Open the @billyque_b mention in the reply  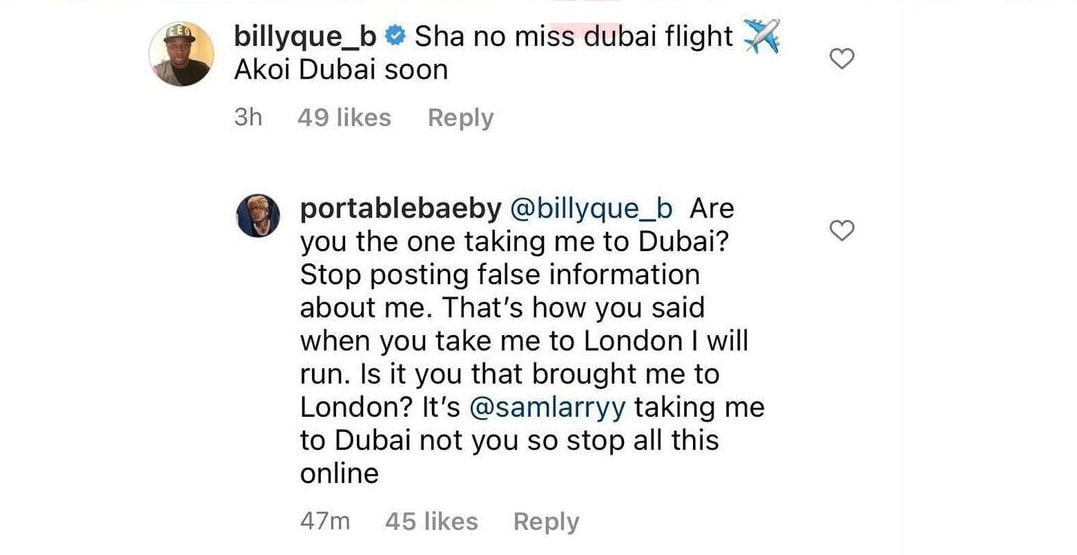coord(593,209)
